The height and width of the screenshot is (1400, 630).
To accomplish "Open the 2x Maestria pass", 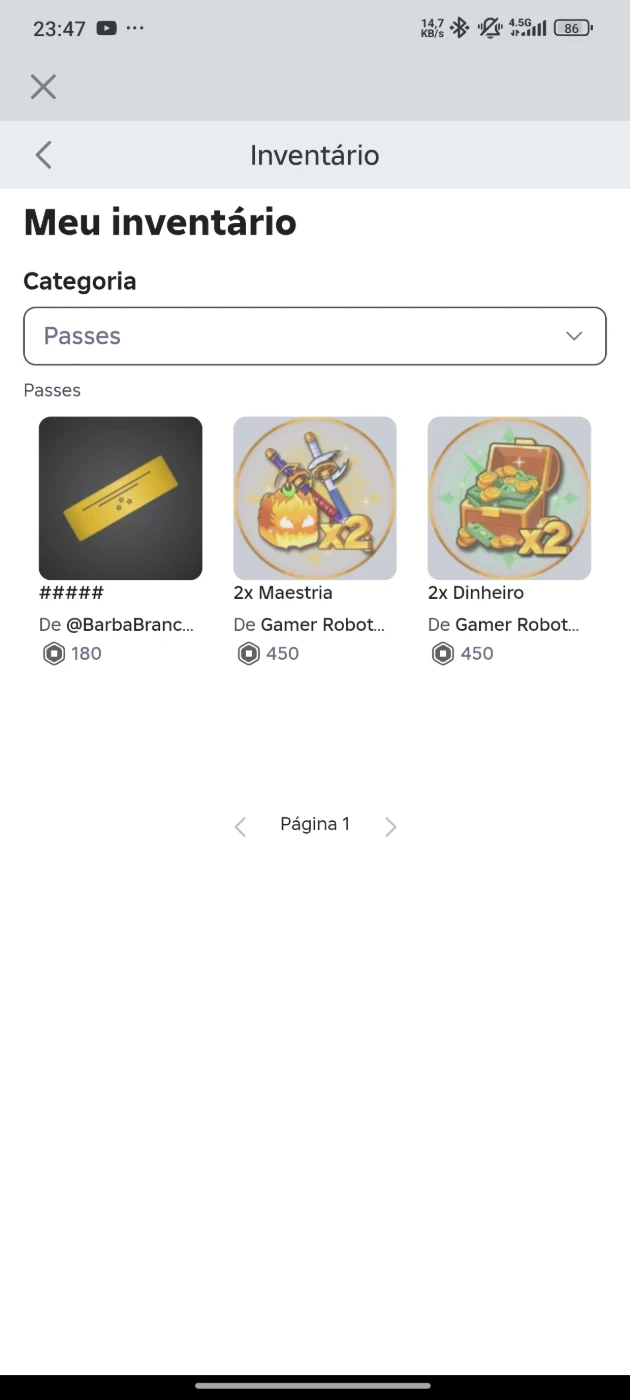I will coord(314,498).
